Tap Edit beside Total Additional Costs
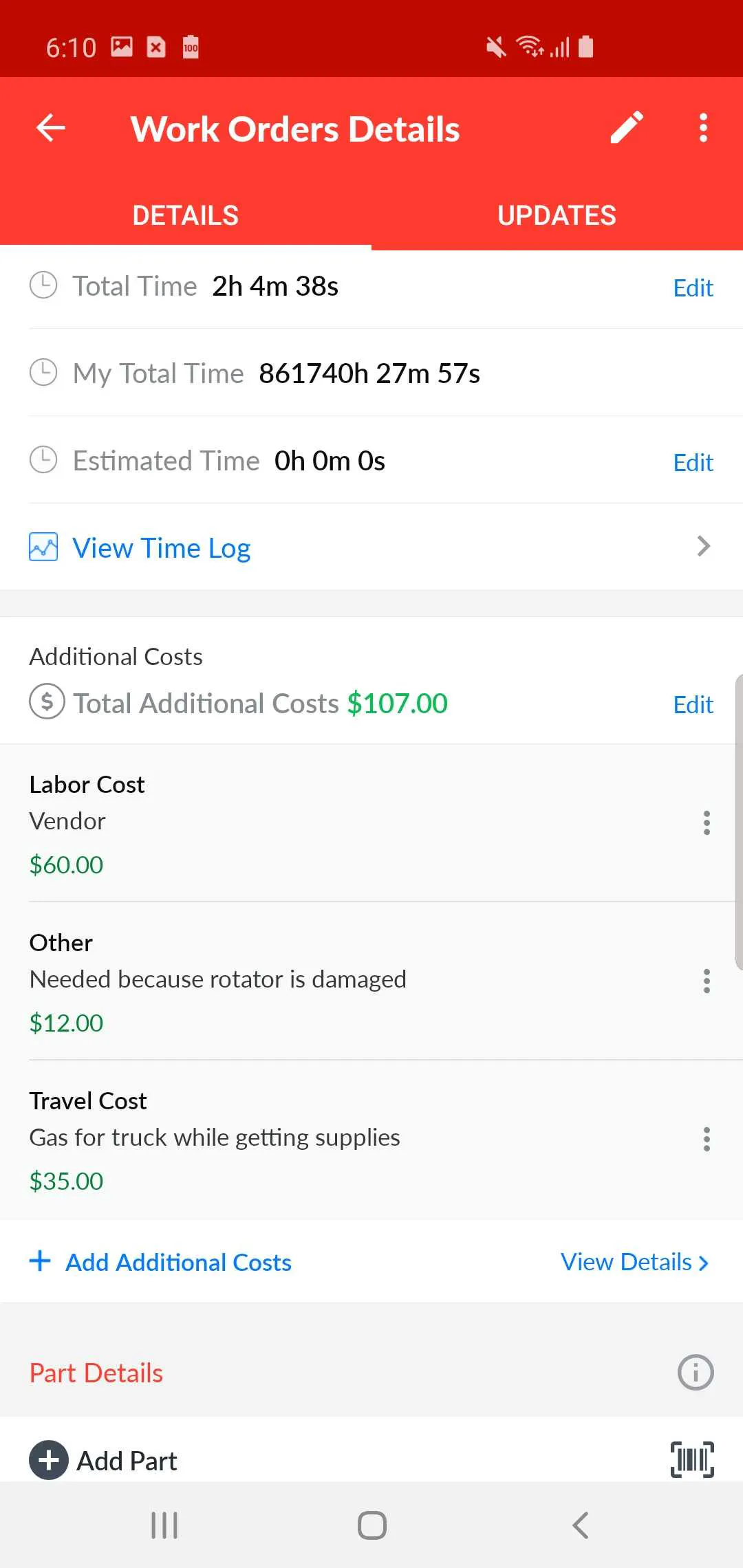 [x=693, y=704]
